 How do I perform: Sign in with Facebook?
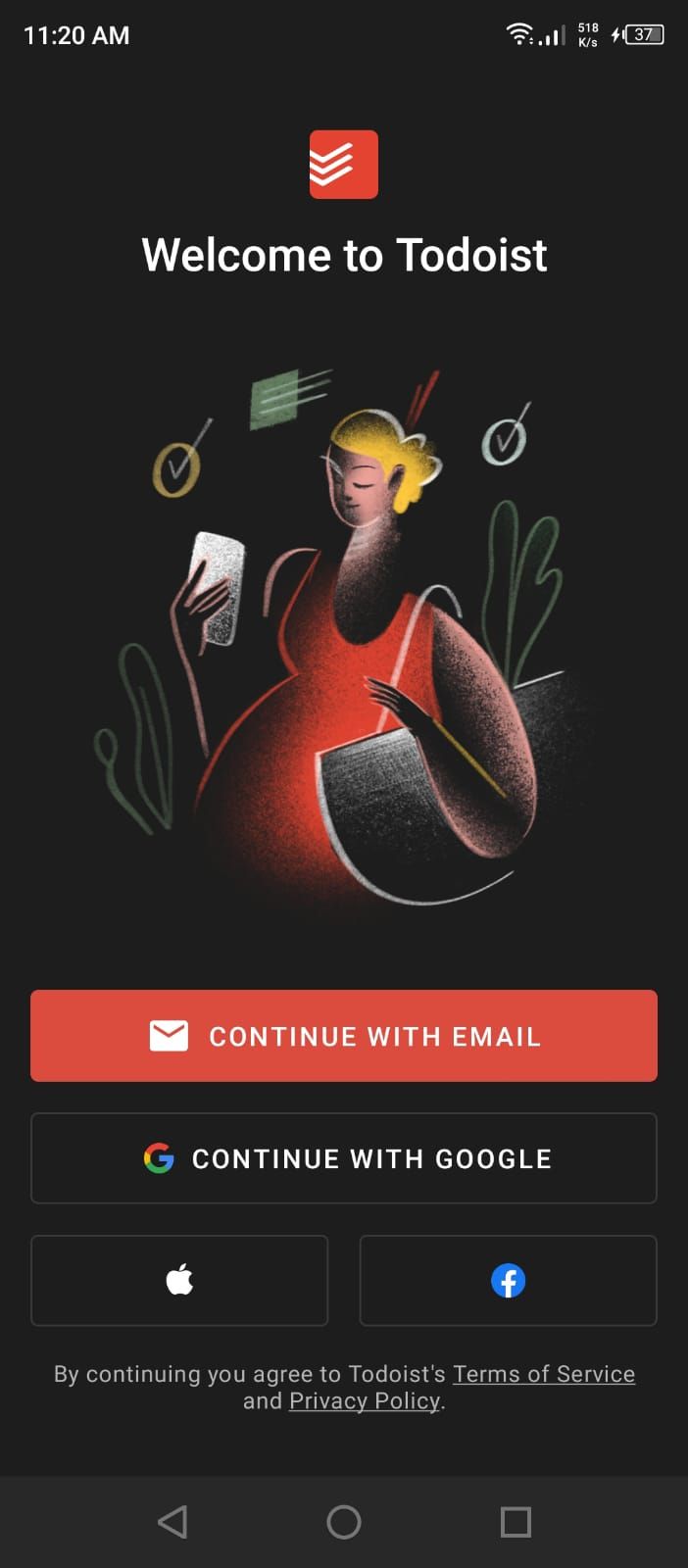[508, 1280]
